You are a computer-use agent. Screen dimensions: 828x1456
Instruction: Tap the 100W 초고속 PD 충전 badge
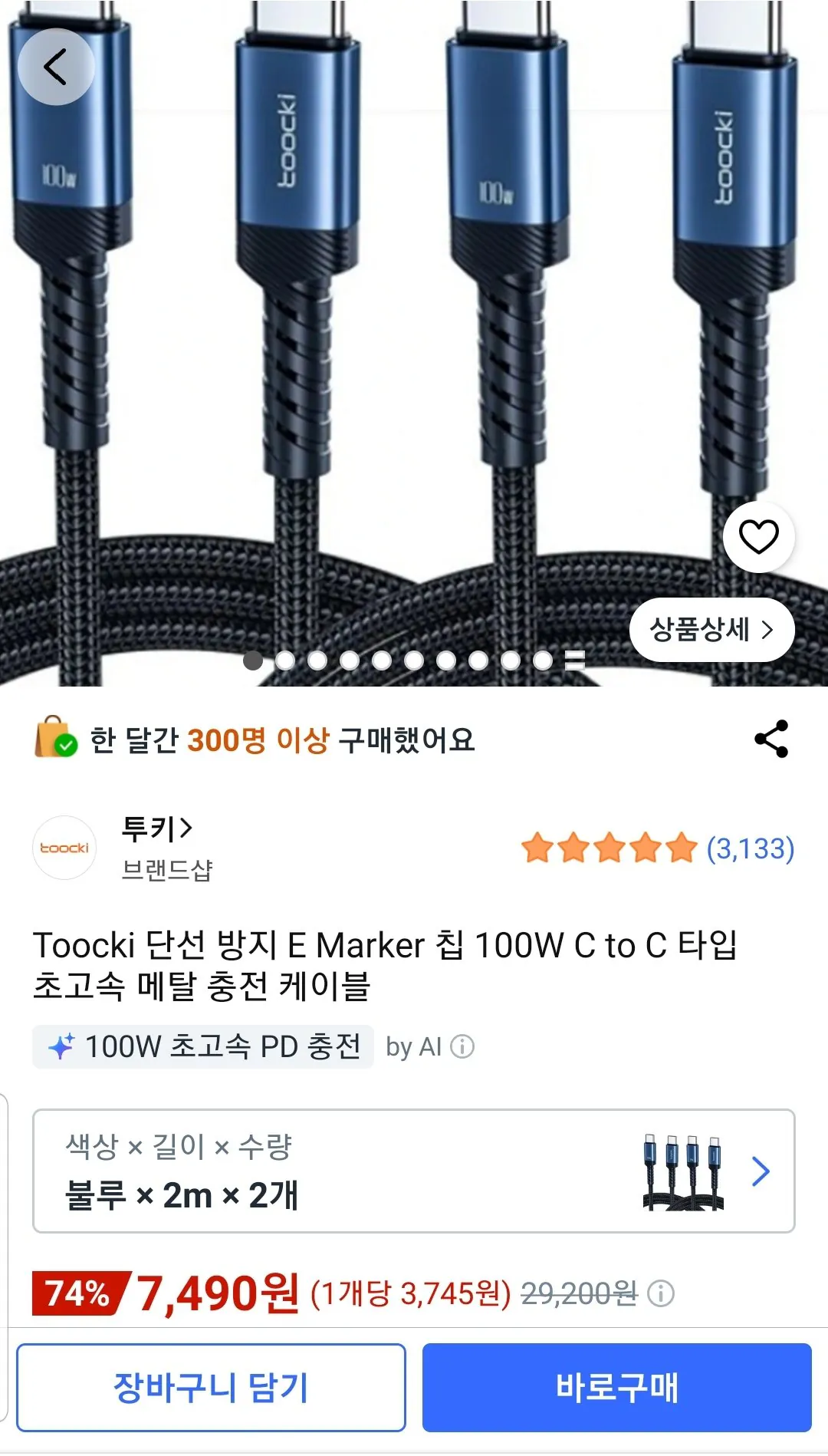click(202, 1046)
